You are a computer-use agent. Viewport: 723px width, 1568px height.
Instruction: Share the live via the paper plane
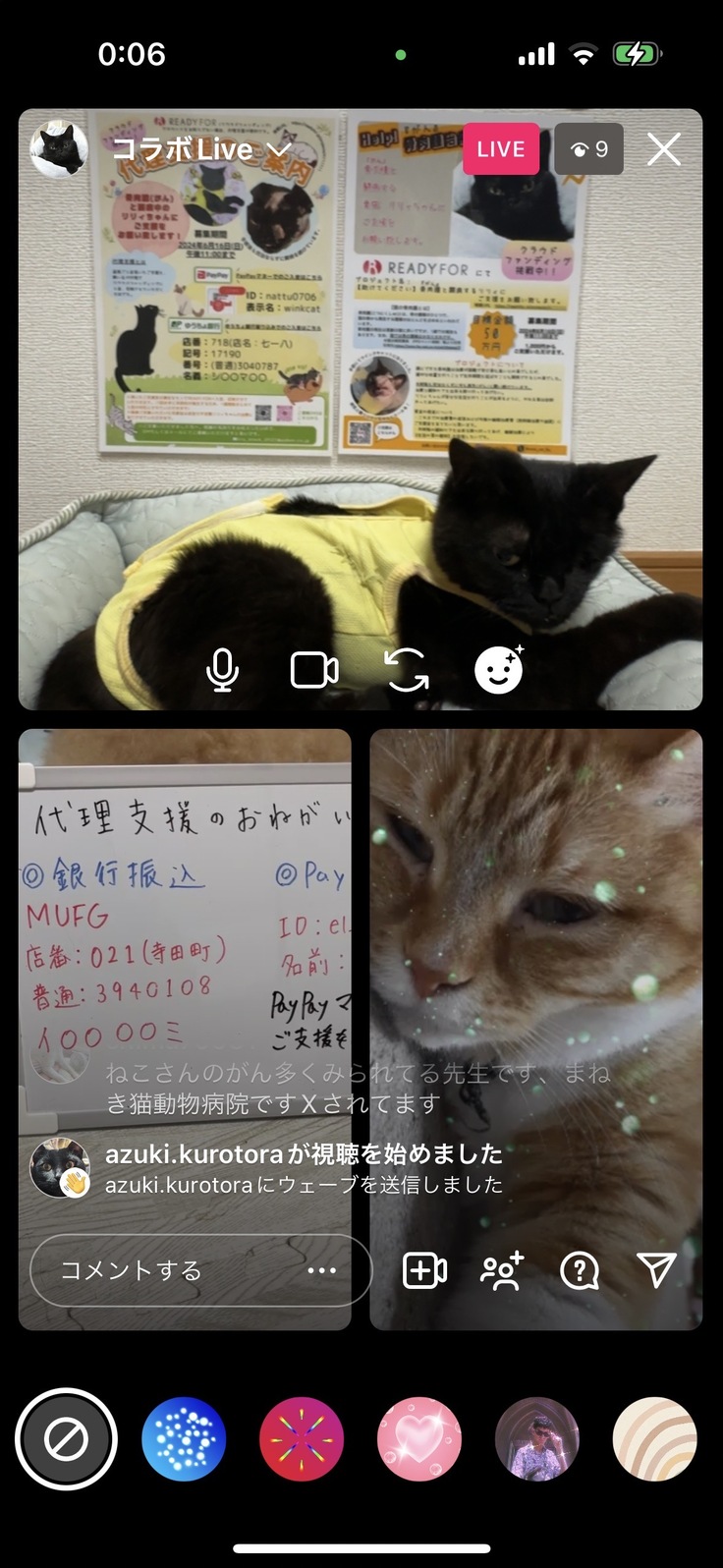(656, 1270)
